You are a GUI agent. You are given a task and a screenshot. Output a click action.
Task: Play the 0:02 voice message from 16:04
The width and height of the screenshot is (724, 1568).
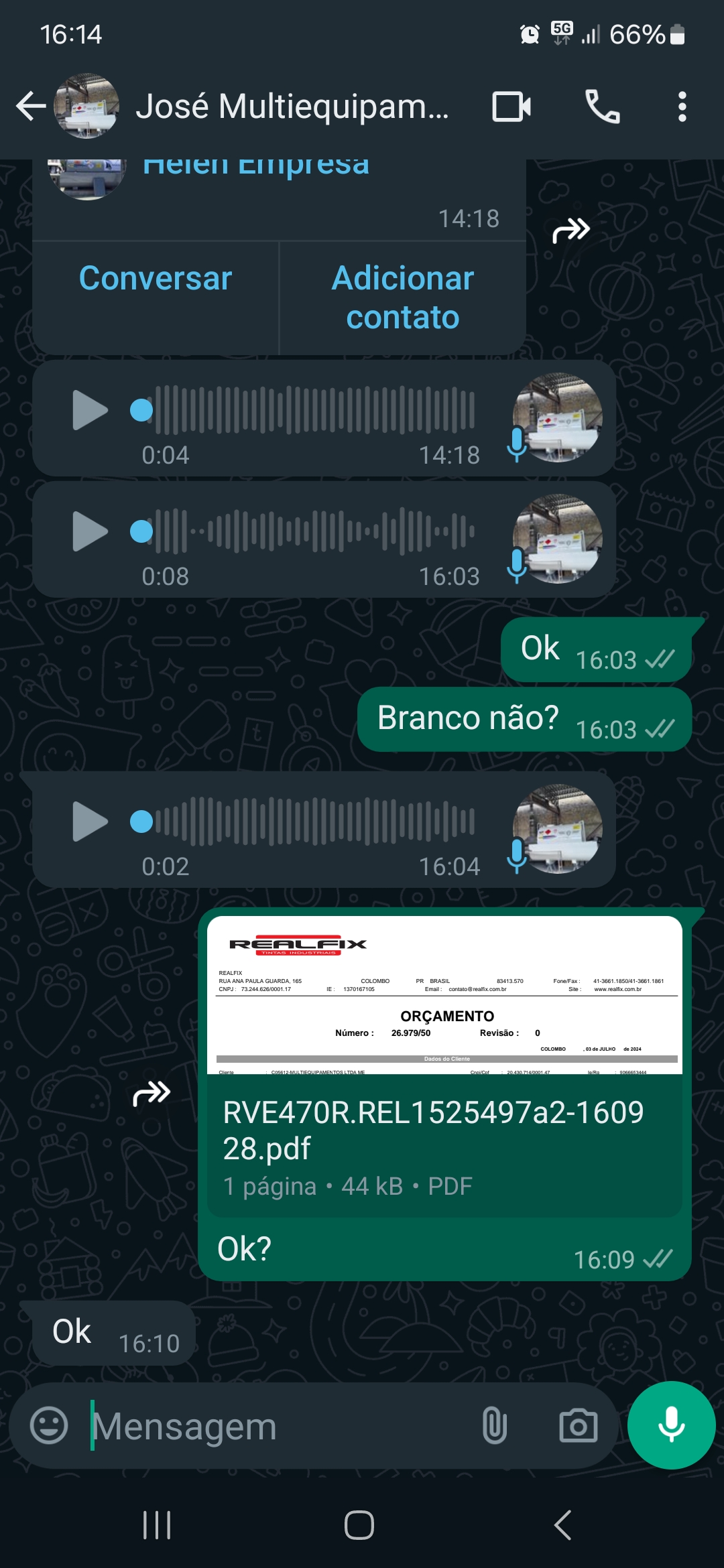pyautogui.click(x=90, y=821)
